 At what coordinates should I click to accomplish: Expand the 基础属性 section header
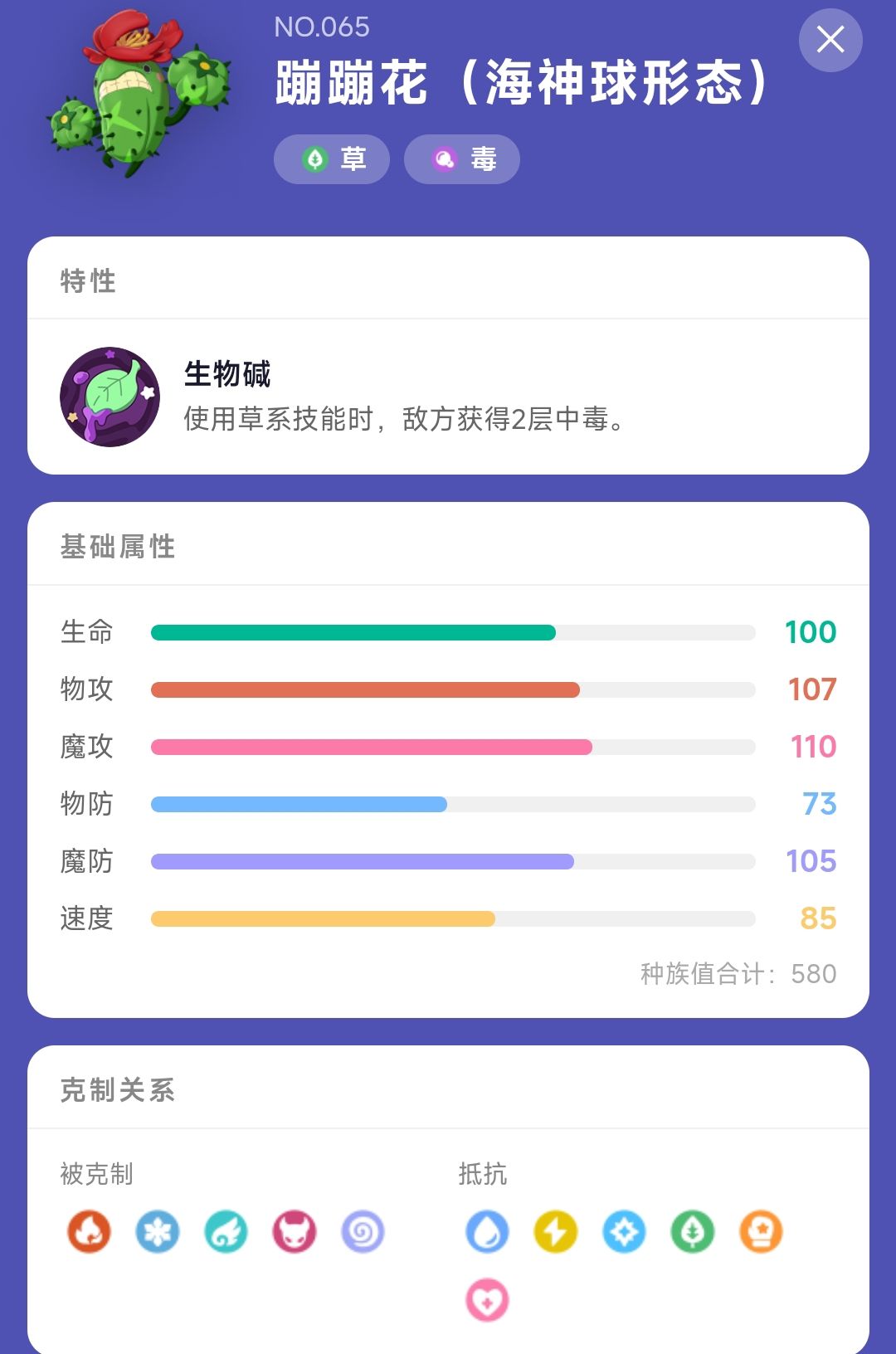[117, 547]
